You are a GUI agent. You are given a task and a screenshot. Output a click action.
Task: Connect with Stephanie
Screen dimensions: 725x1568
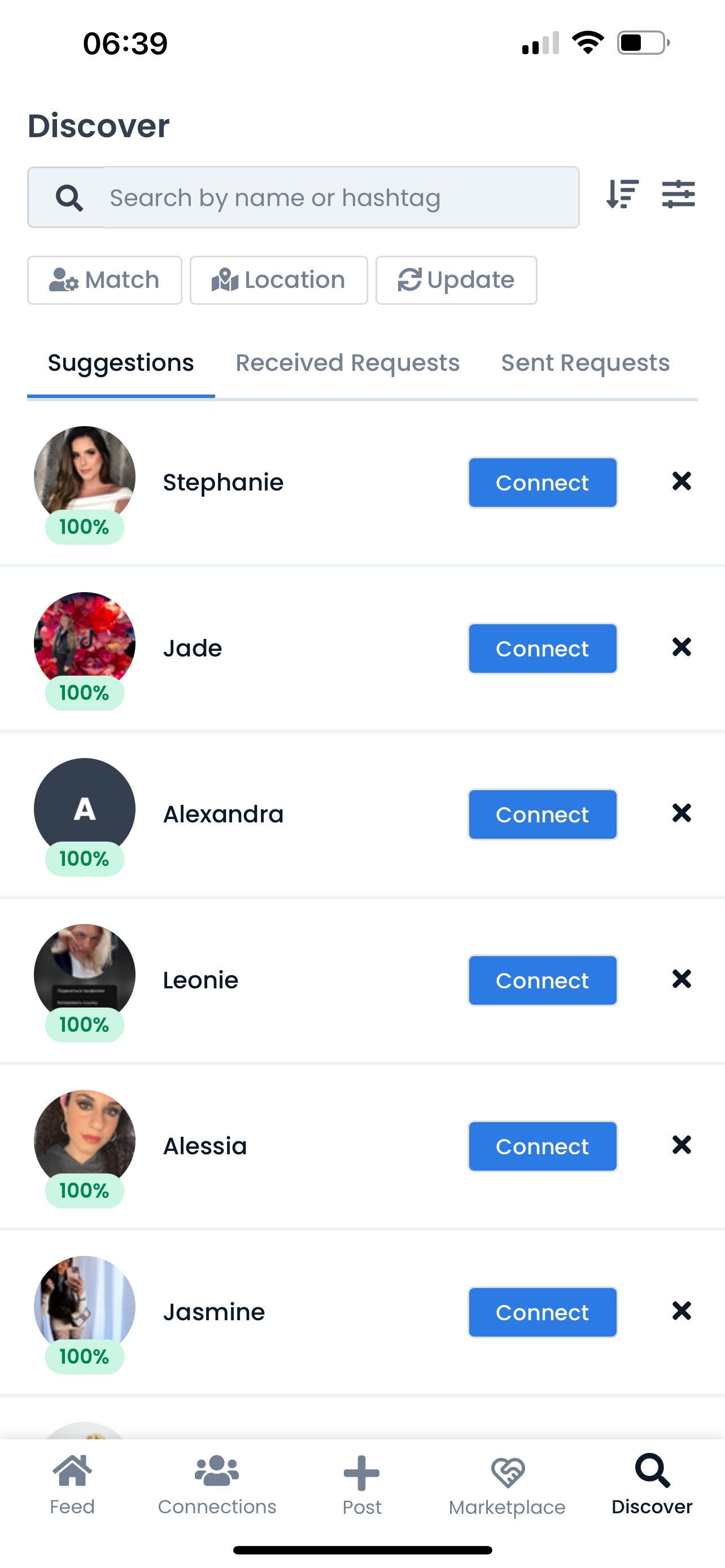[x=543, y=483]
